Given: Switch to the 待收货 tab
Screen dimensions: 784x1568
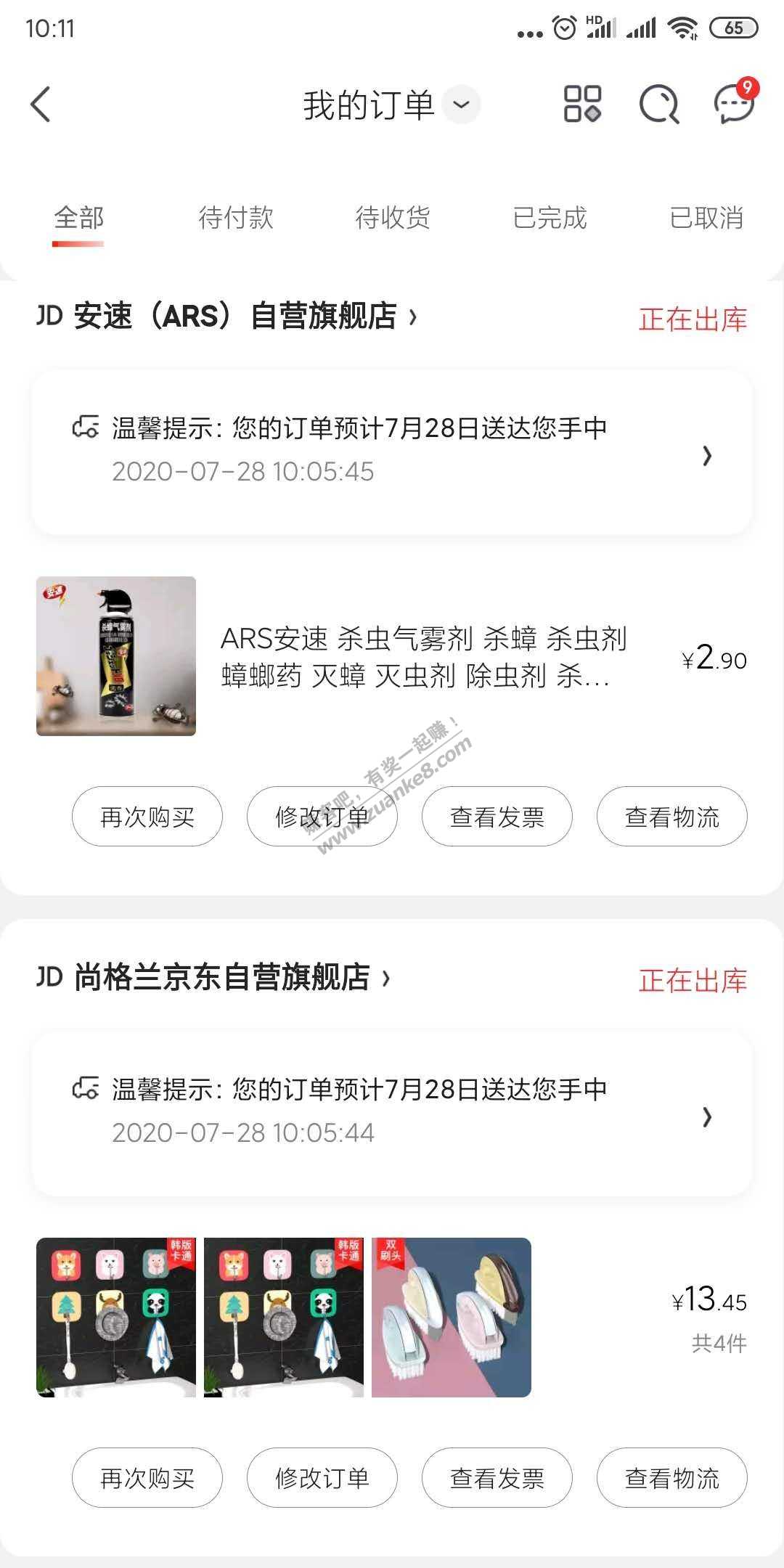Looking at the screenshot, I should (393, 218).
